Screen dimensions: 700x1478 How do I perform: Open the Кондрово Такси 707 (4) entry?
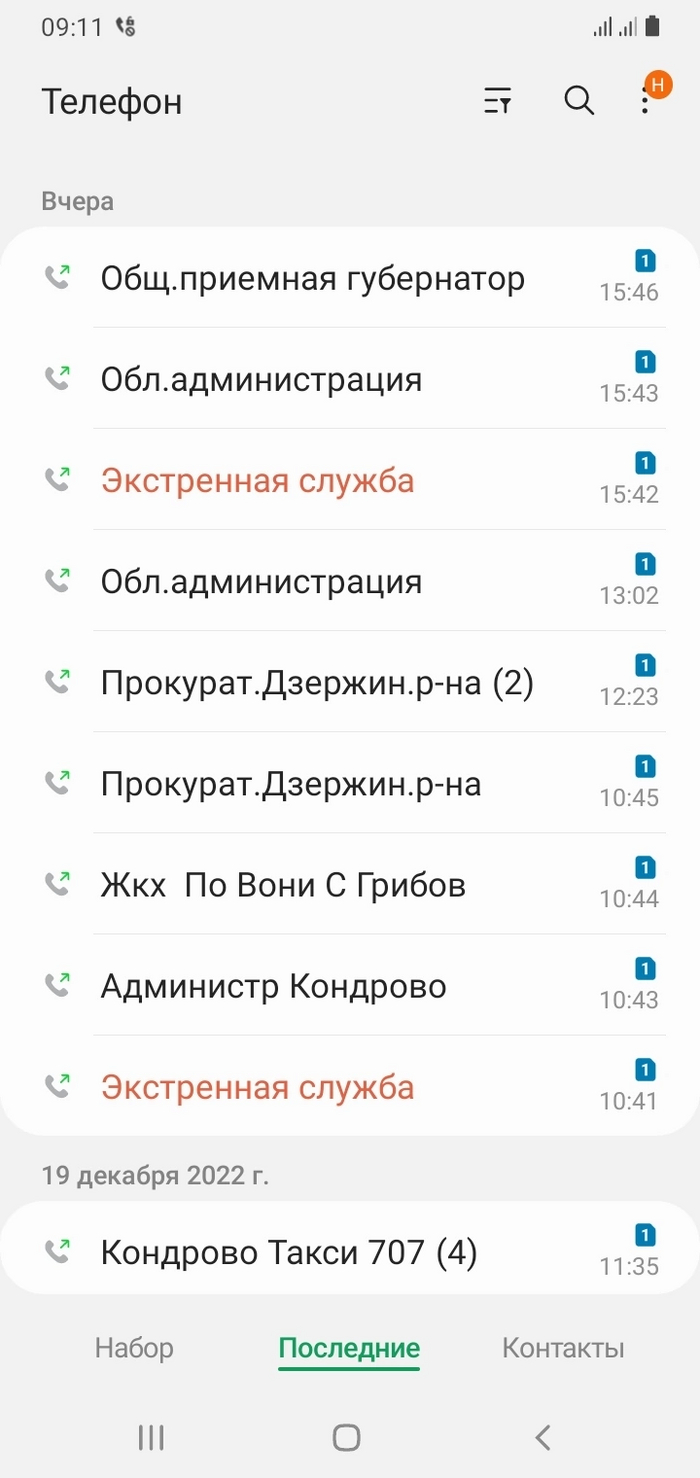(x=289, y=1251)
